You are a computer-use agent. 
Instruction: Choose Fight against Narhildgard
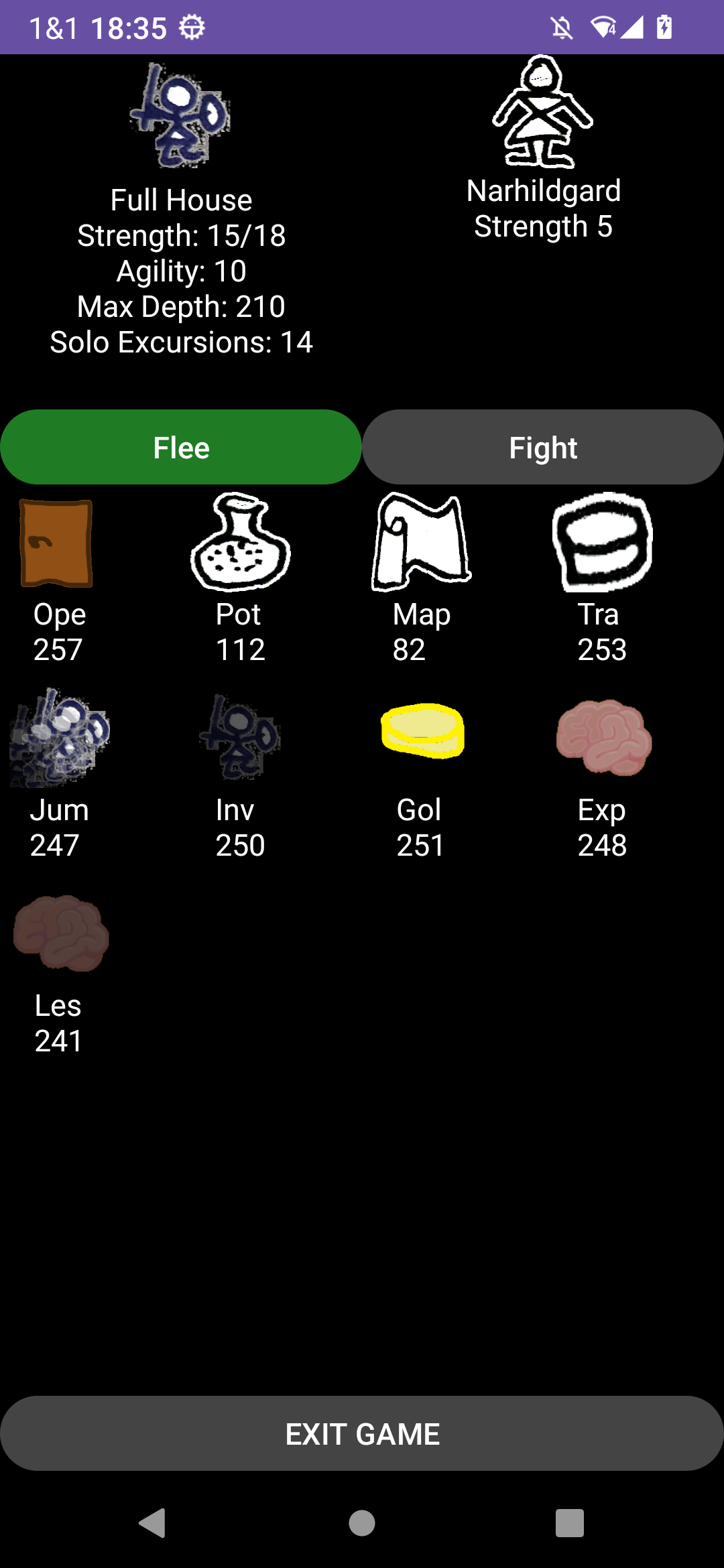543,447
